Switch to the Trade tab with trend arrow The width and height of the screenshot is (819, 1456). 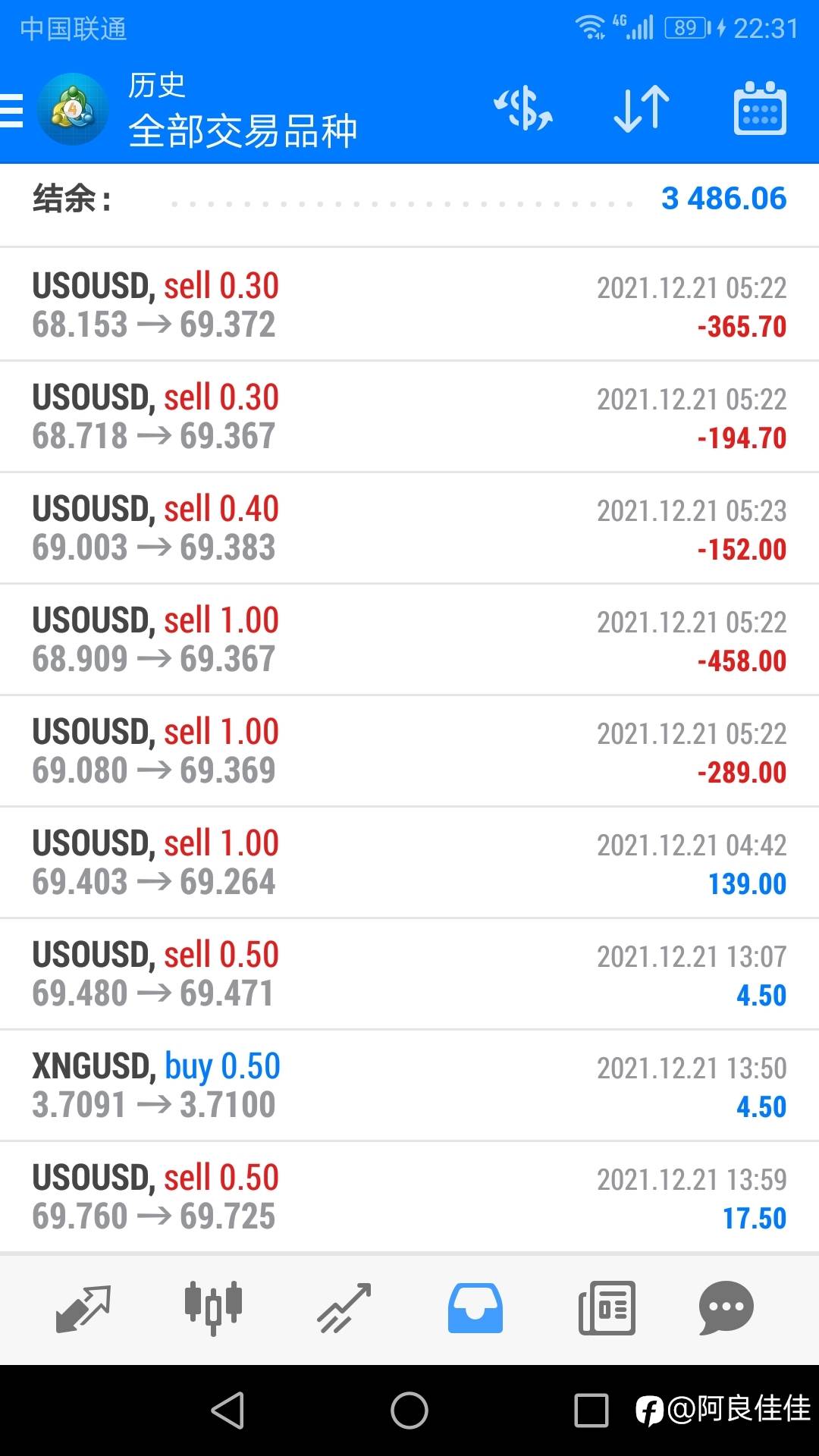point(344,1308)
